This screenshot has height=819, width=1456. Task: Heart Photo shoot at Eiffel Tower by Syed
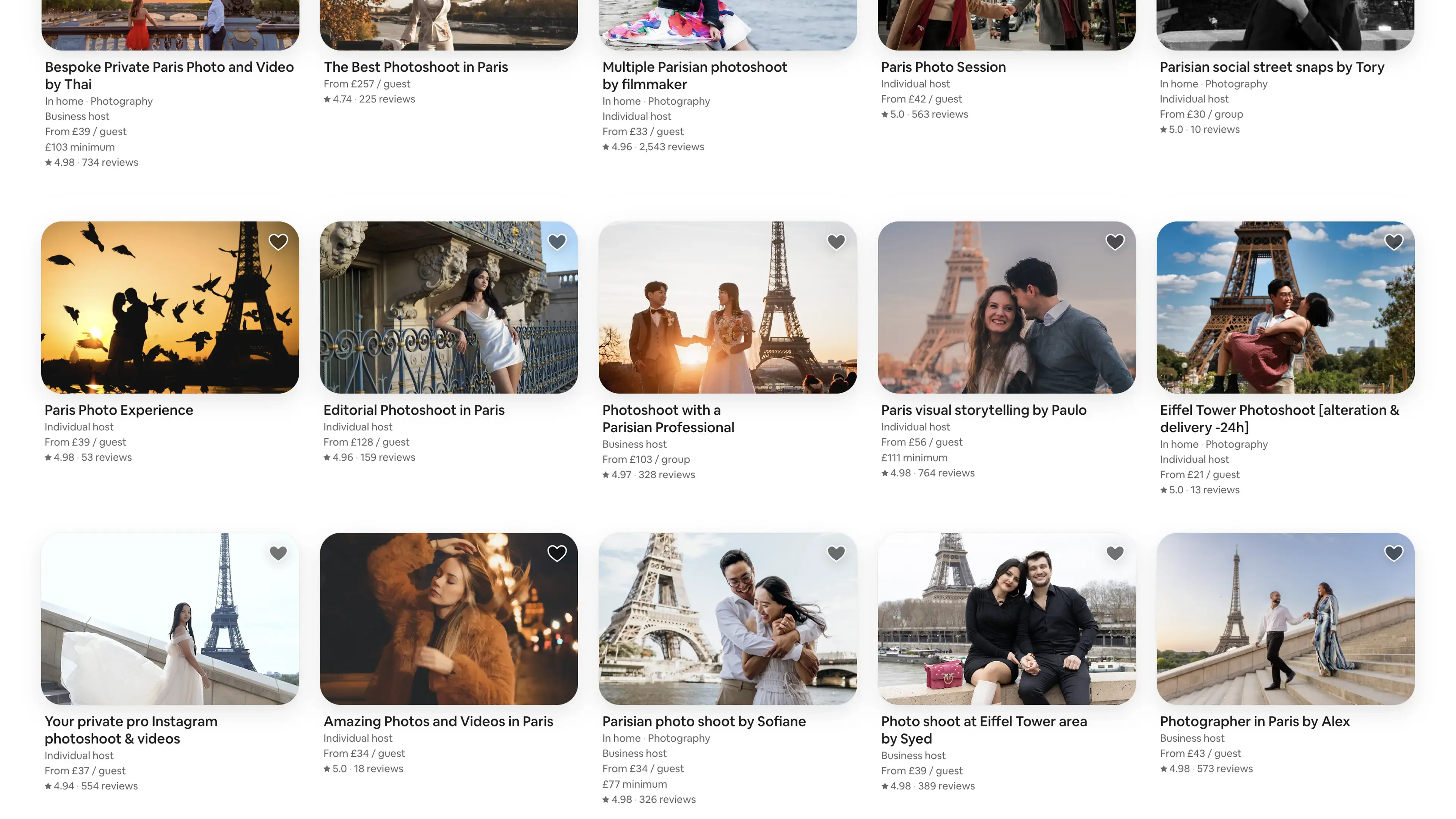point(1115,553)
